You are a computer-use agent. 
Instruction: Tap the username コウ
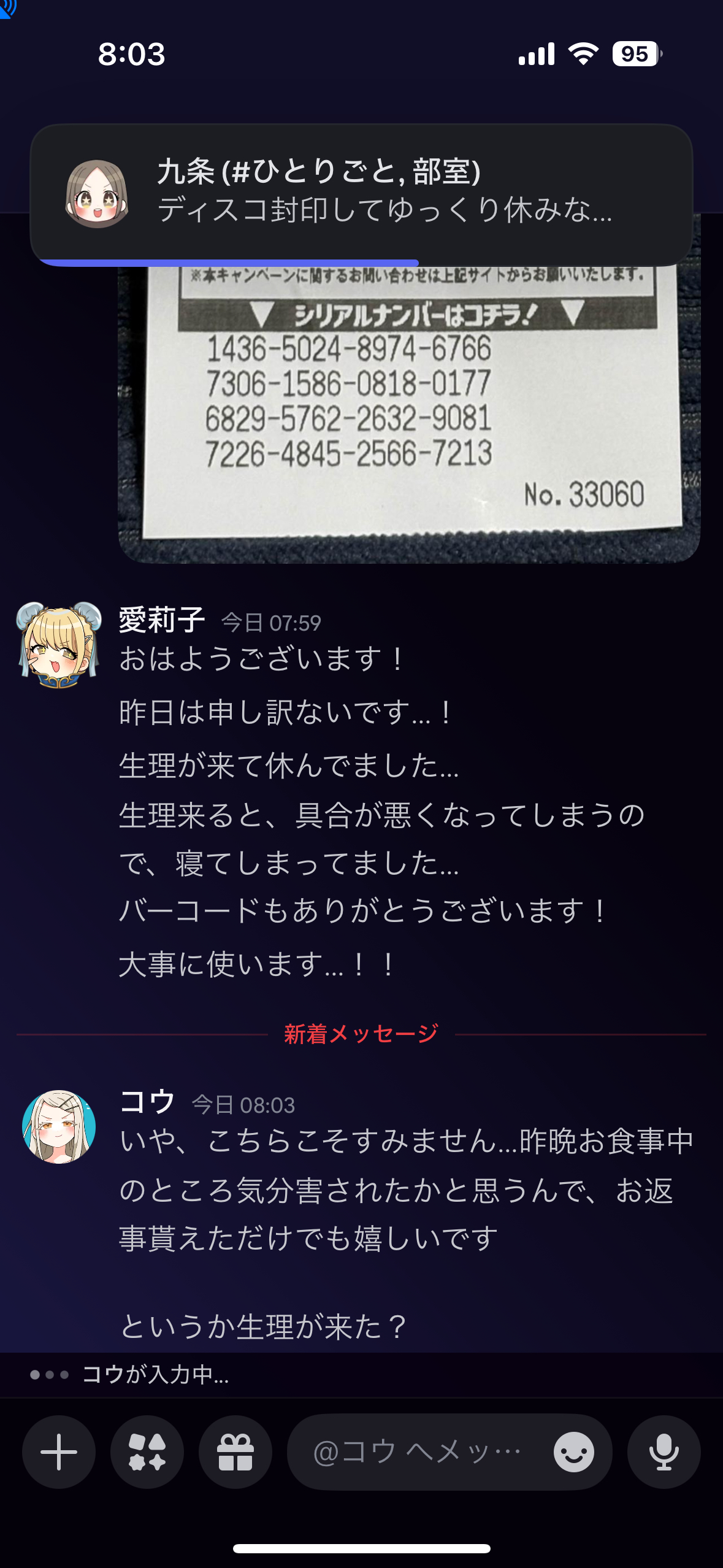147,1102
